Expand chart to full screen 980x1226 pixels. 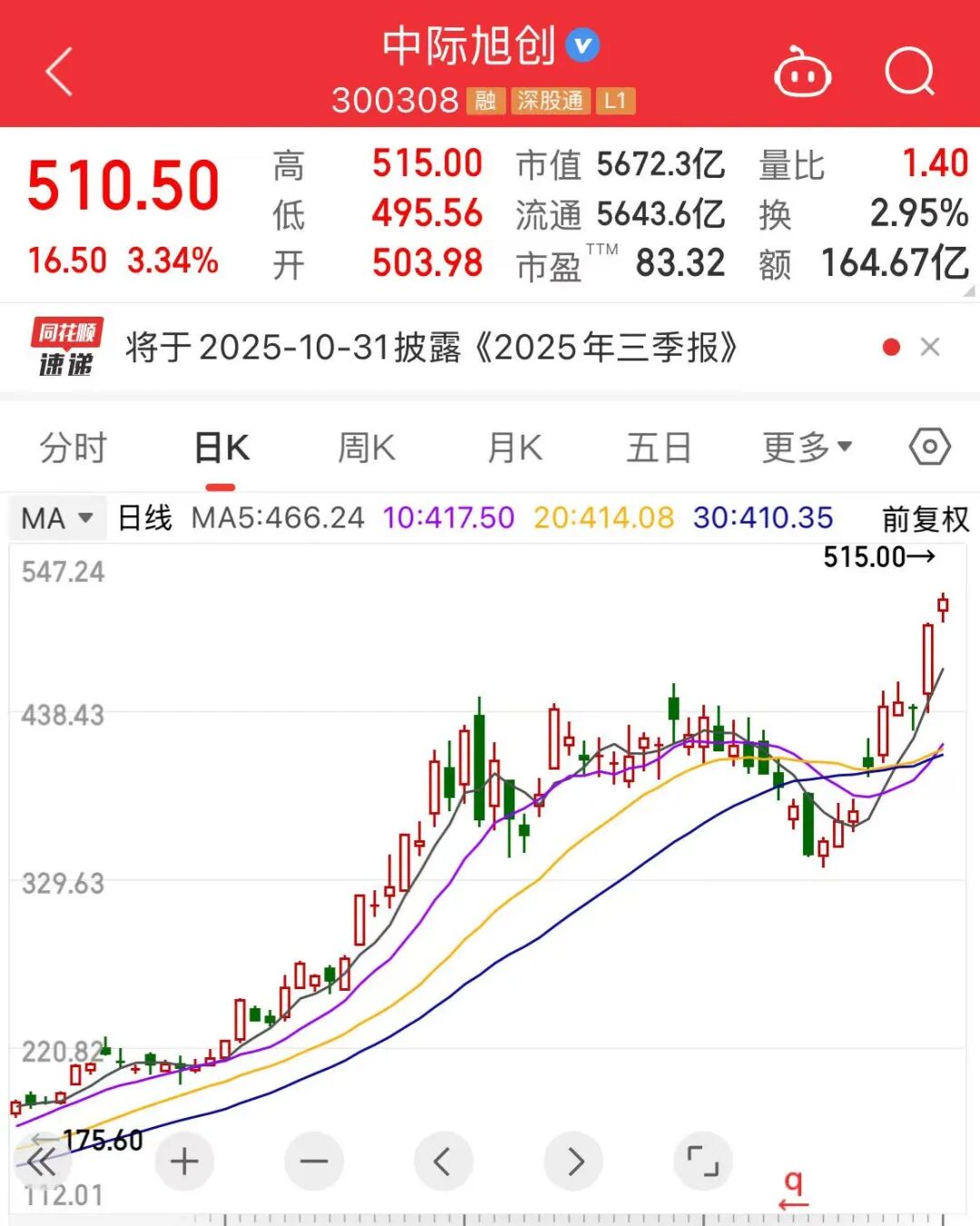tap(703, 1161)
